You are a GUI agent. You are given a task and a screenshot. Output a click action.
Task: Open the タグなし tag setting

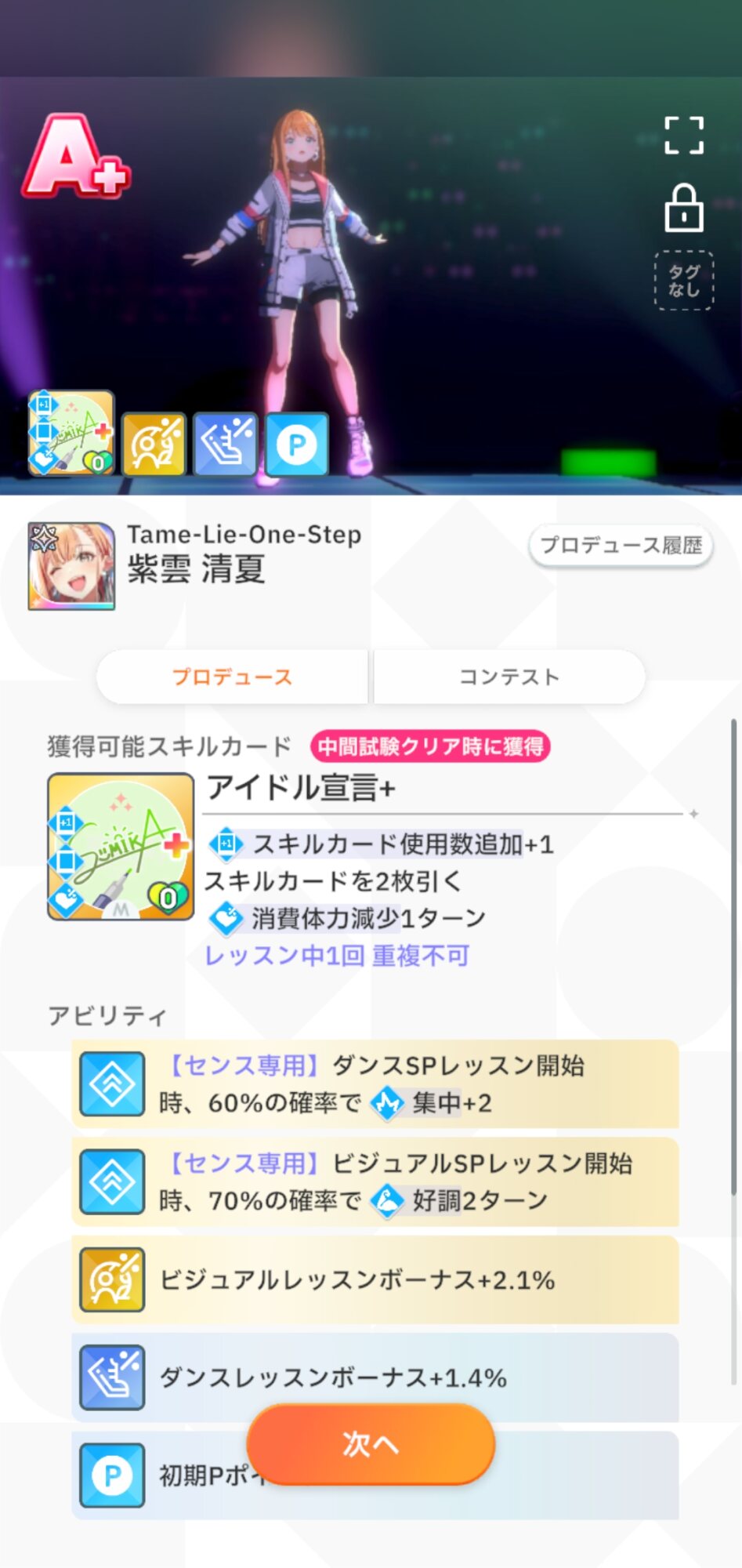click(x=684, y=281)
